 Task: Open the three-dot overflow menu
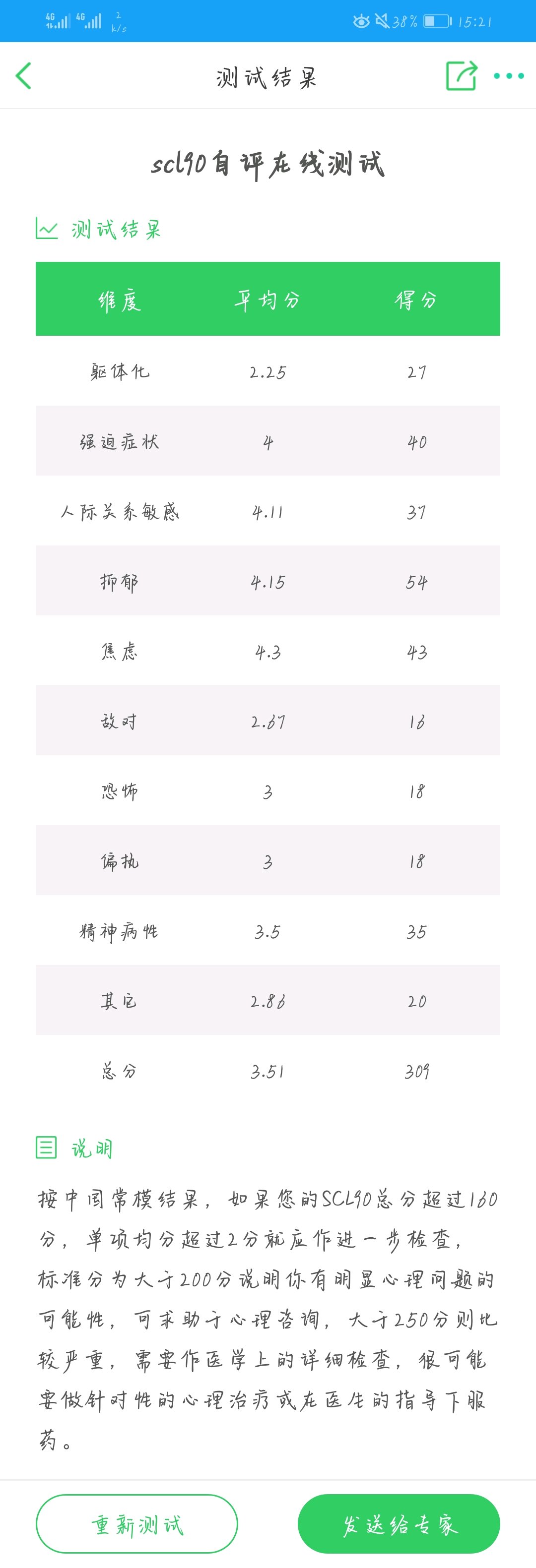tap(509, 76)
